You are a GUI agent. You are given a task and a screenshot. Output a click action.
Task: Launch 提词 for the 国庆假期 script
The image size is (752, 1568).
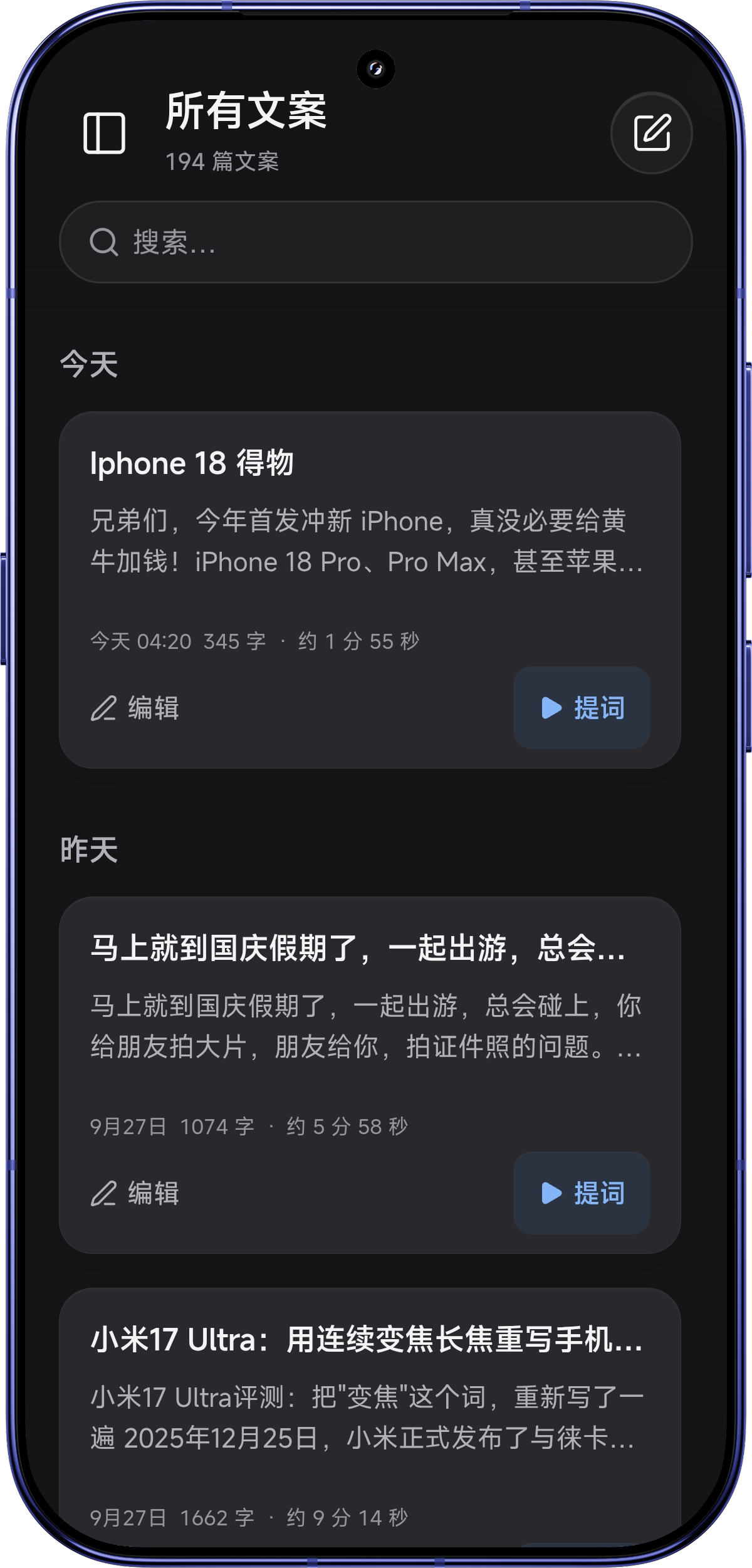click(x=582, y=1193)
